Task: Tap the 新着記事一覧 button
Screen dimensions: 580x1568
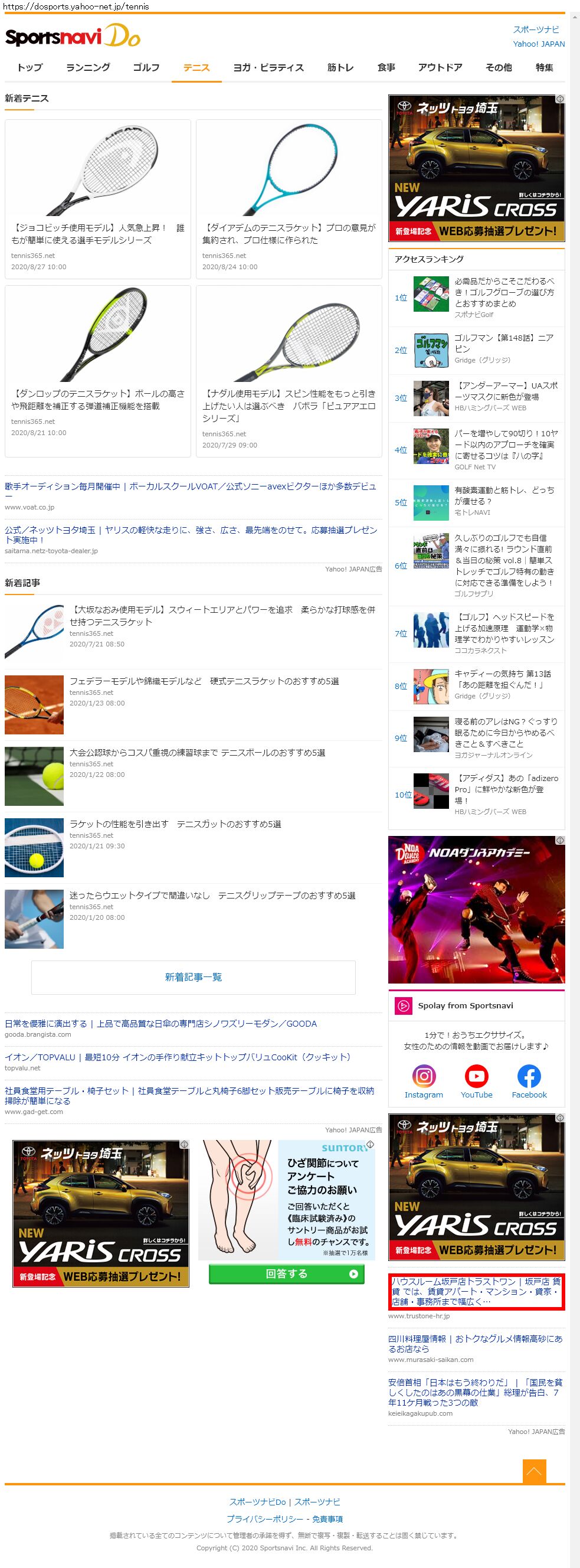Action: [194, 977]
